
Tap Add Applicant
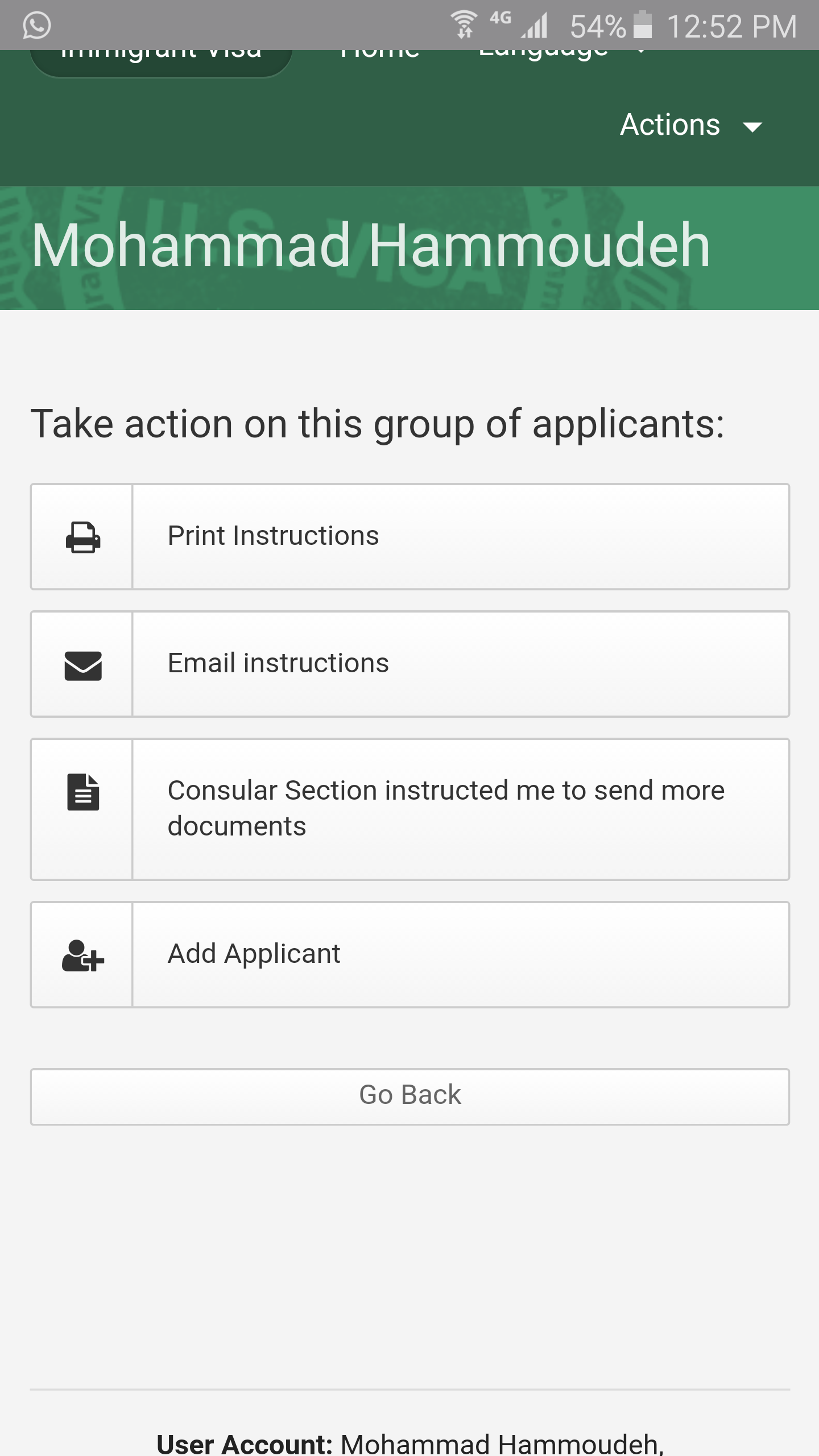[409, 954]
